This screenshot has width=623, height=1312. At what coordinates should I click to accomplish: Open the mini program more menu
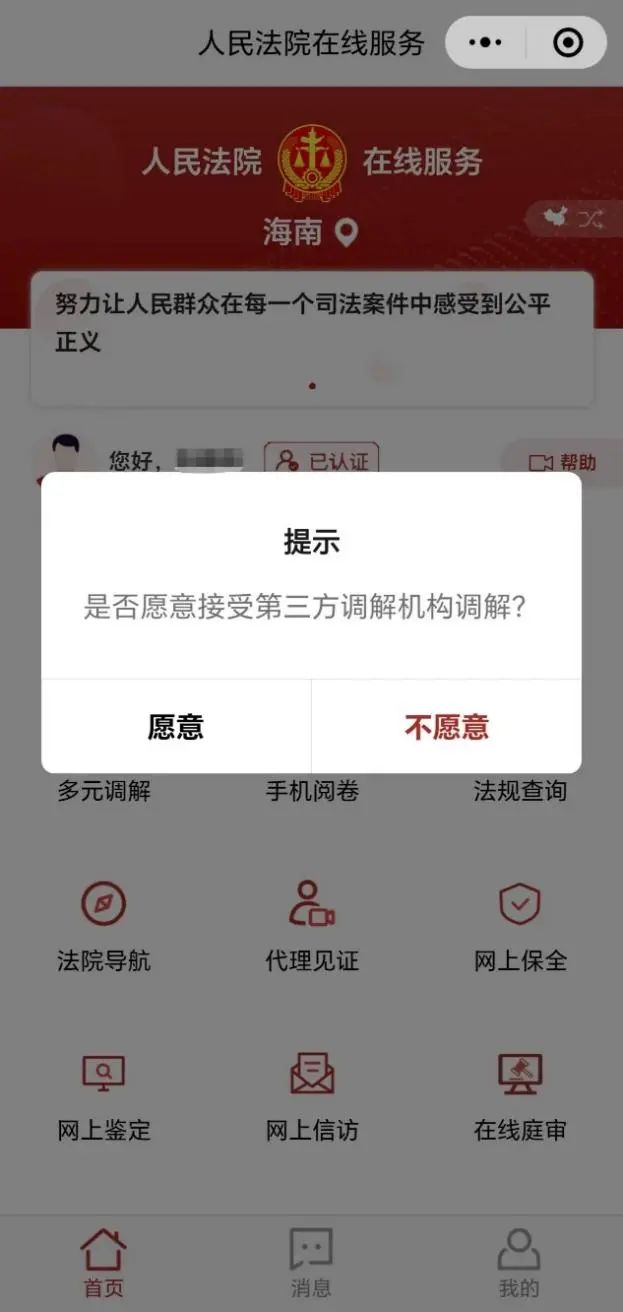coord(486,43)
